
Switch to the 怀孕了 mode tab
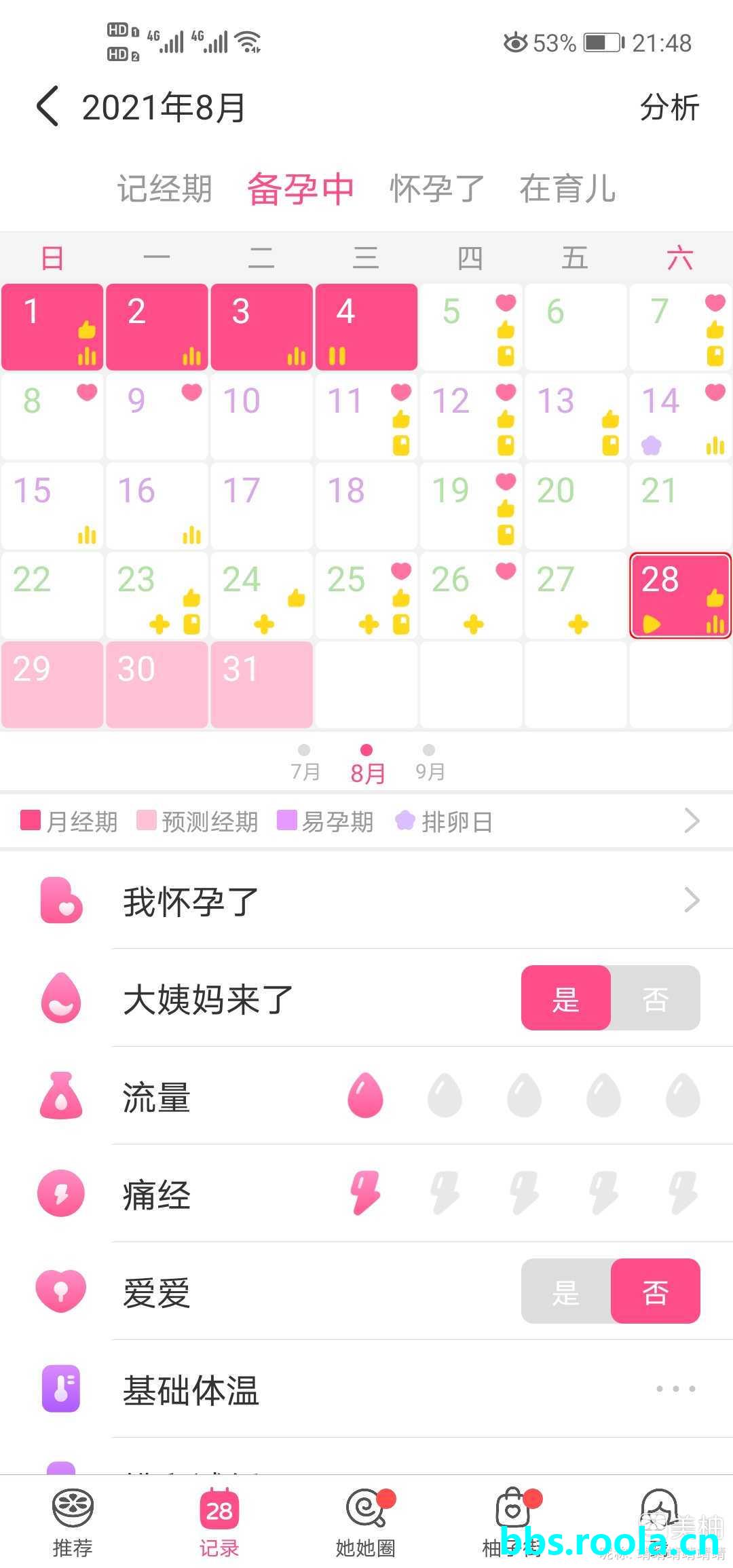point(436,189)
